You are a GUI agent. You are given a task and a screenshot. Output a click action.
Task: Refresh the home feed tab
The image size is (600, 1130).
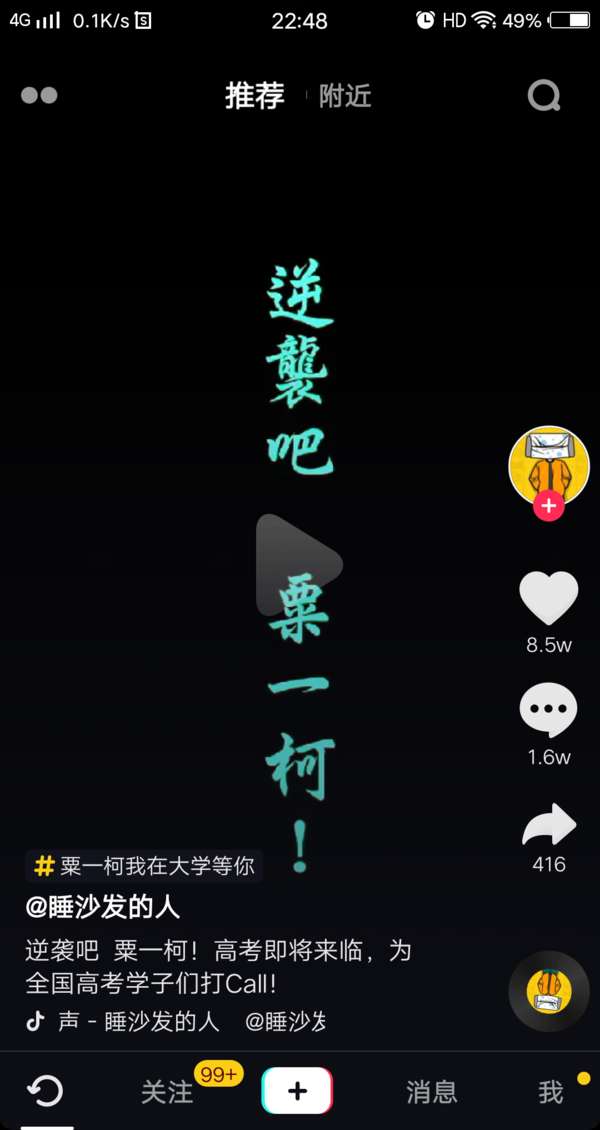tap(45, 1091)
